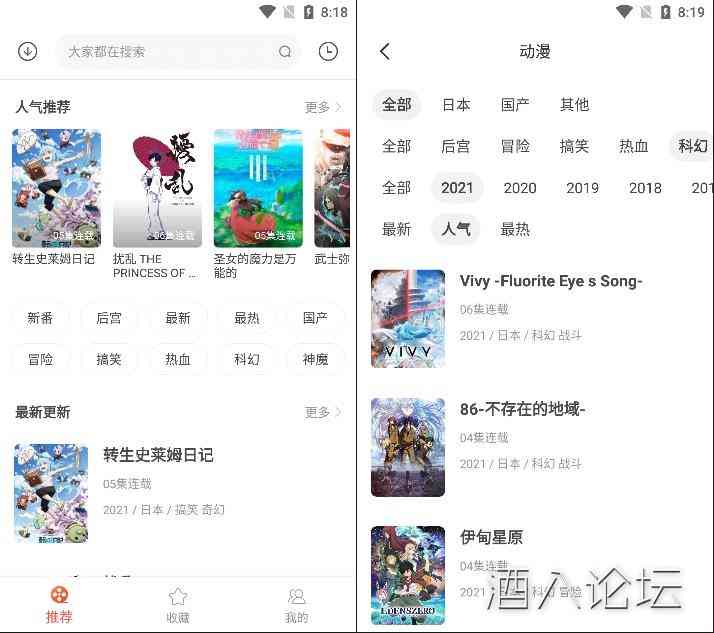Sort the list by 人气
The height and width of the screenshot is (633, 714).
(x=456, y=229)
